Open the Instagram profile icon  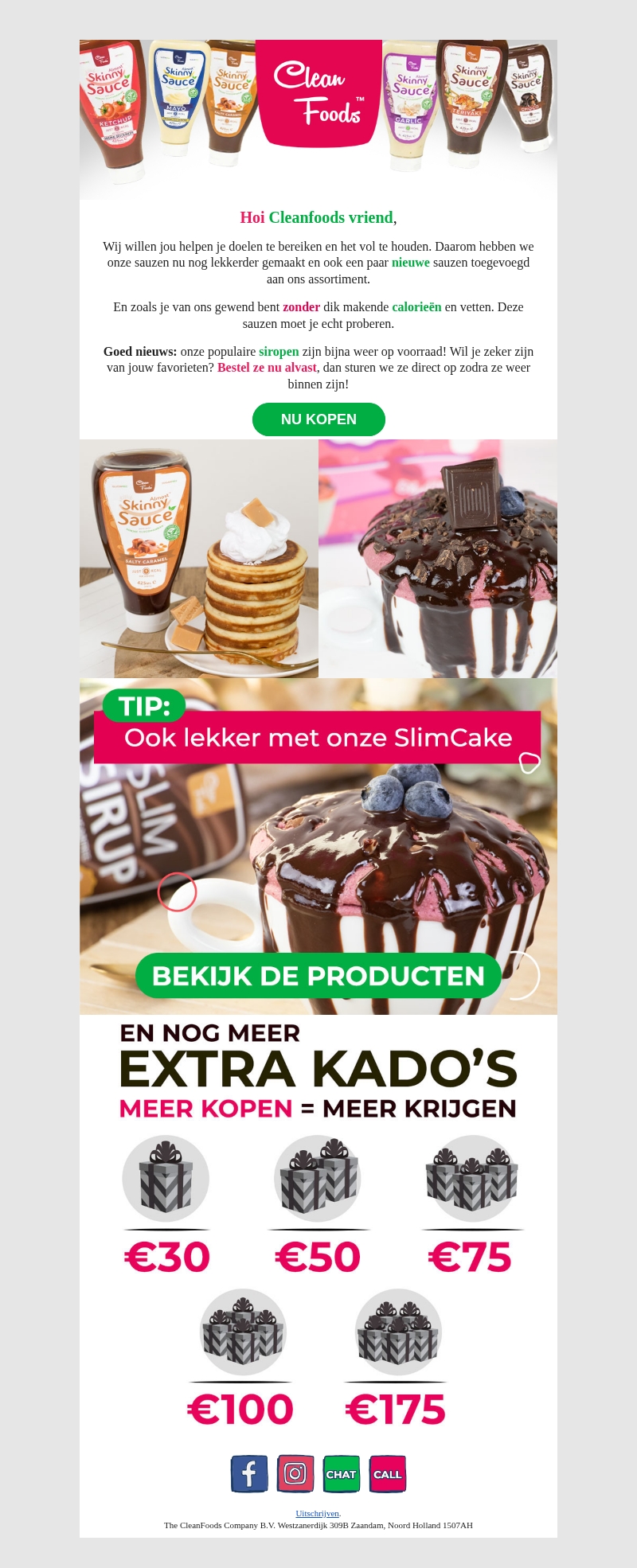(295, 1474)
